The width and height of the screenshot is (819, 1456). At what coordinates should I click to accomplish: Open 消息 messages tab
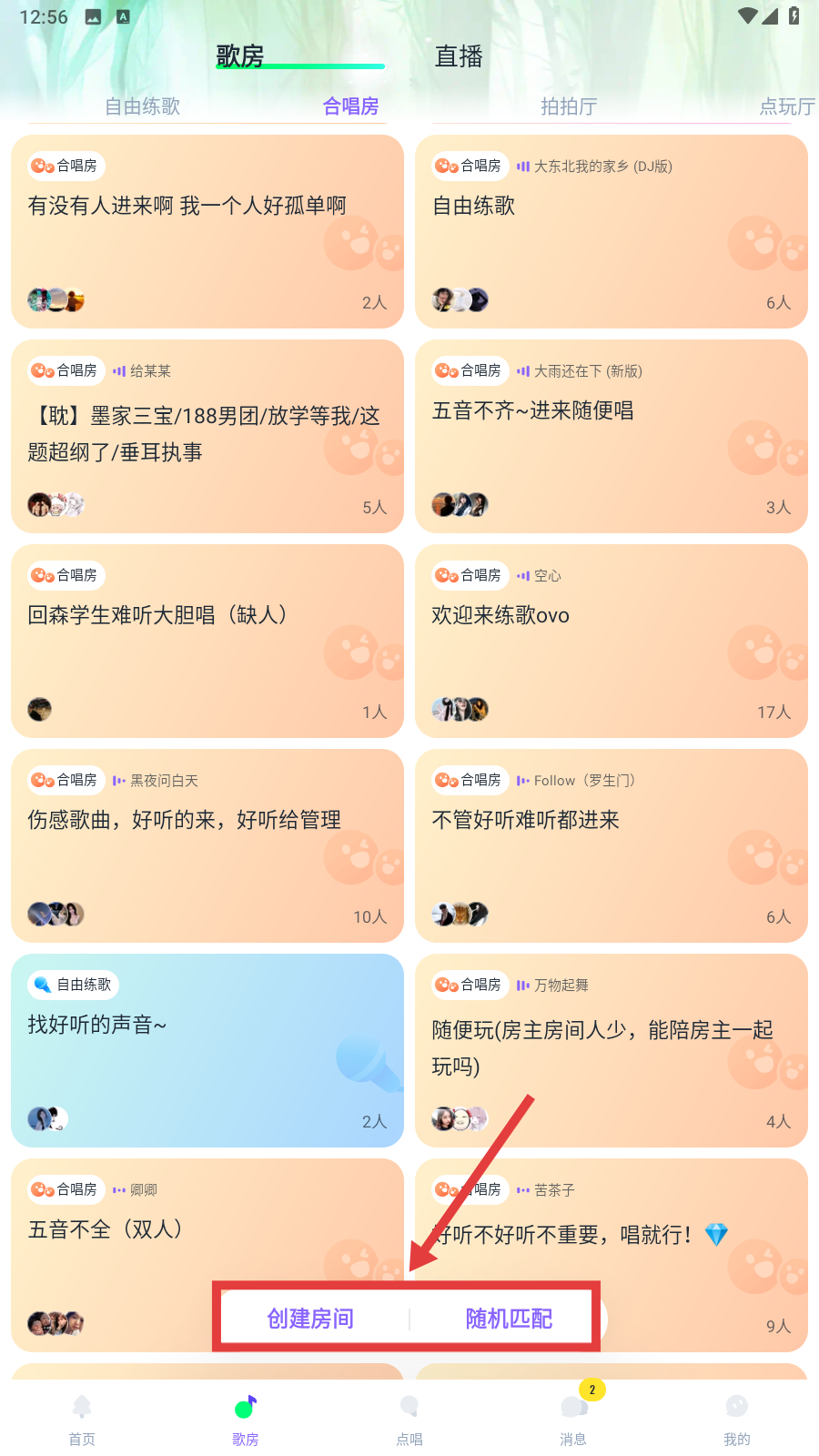coord(573,1419)
